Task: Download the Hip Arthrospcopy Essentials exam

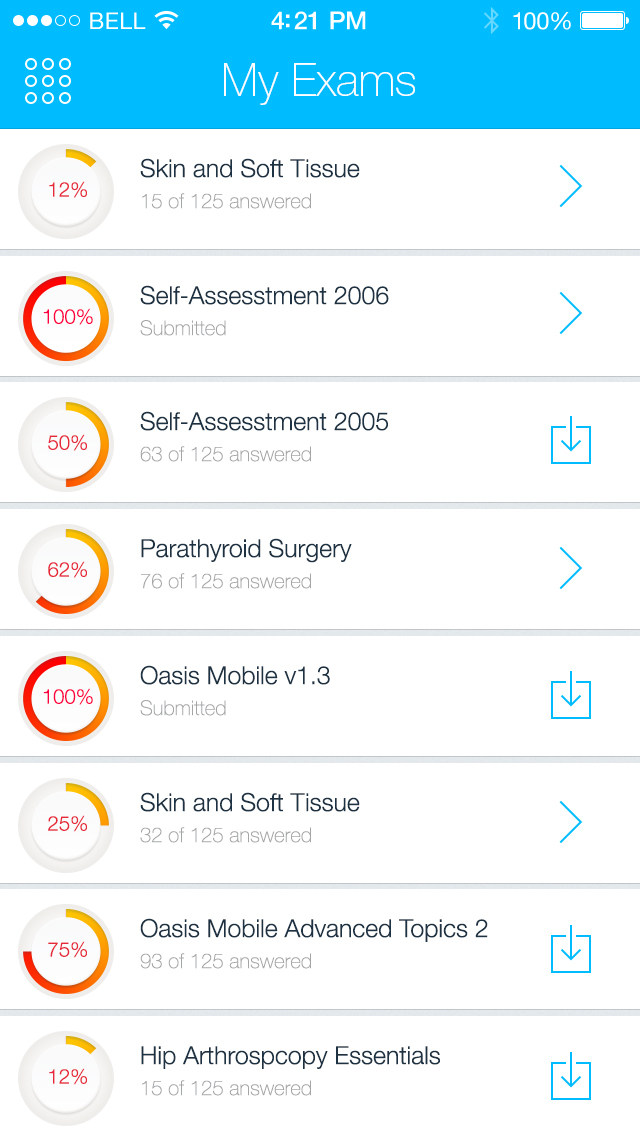Action: (x=571, y=1077)
